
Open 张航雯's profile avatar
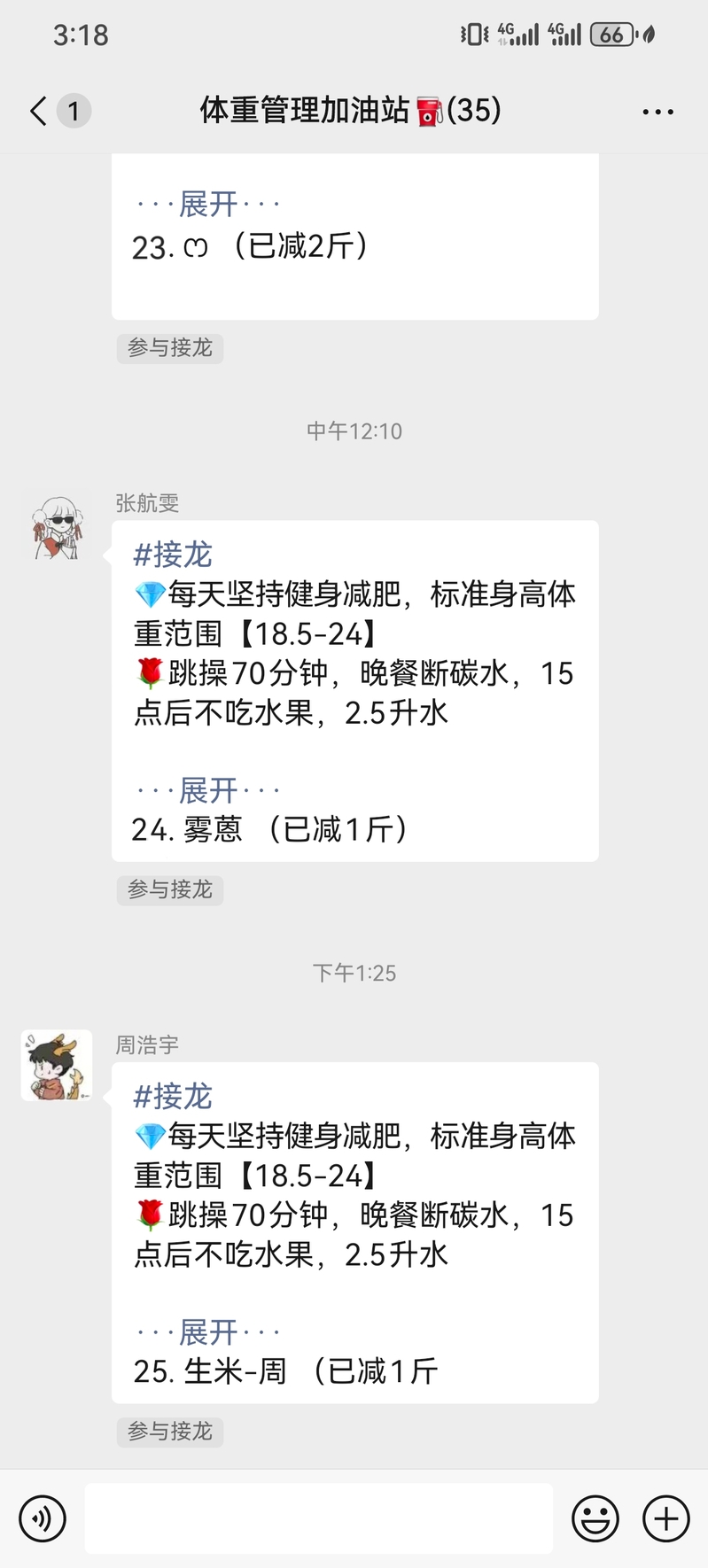pos(57,528)
